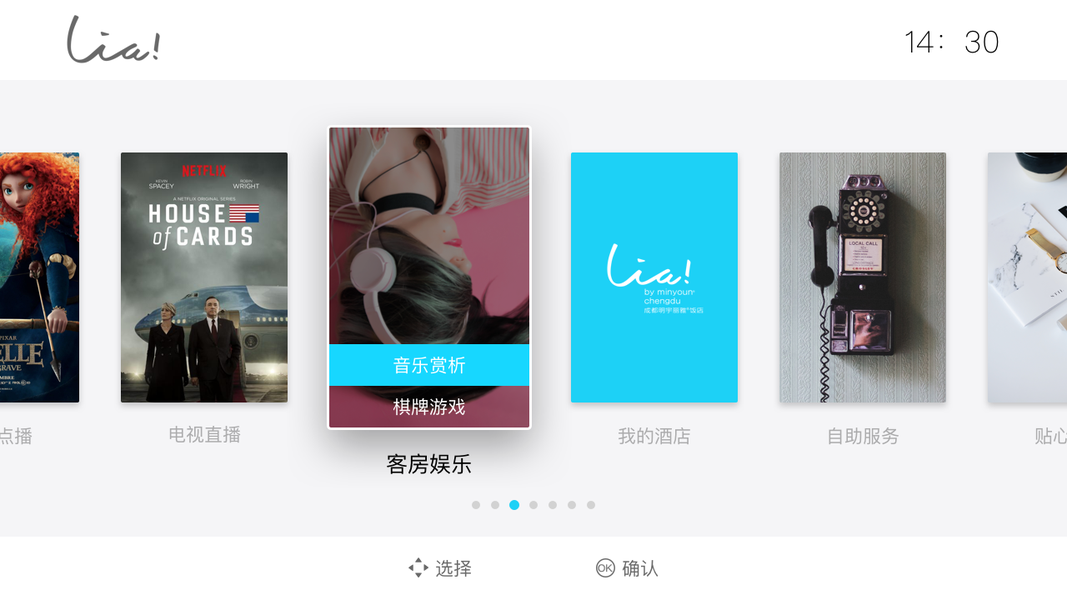Image resolution: width=1067 pixels, height=600 pixels.
Task: Jump to the last page indicator dot
Action: (591, 505)
